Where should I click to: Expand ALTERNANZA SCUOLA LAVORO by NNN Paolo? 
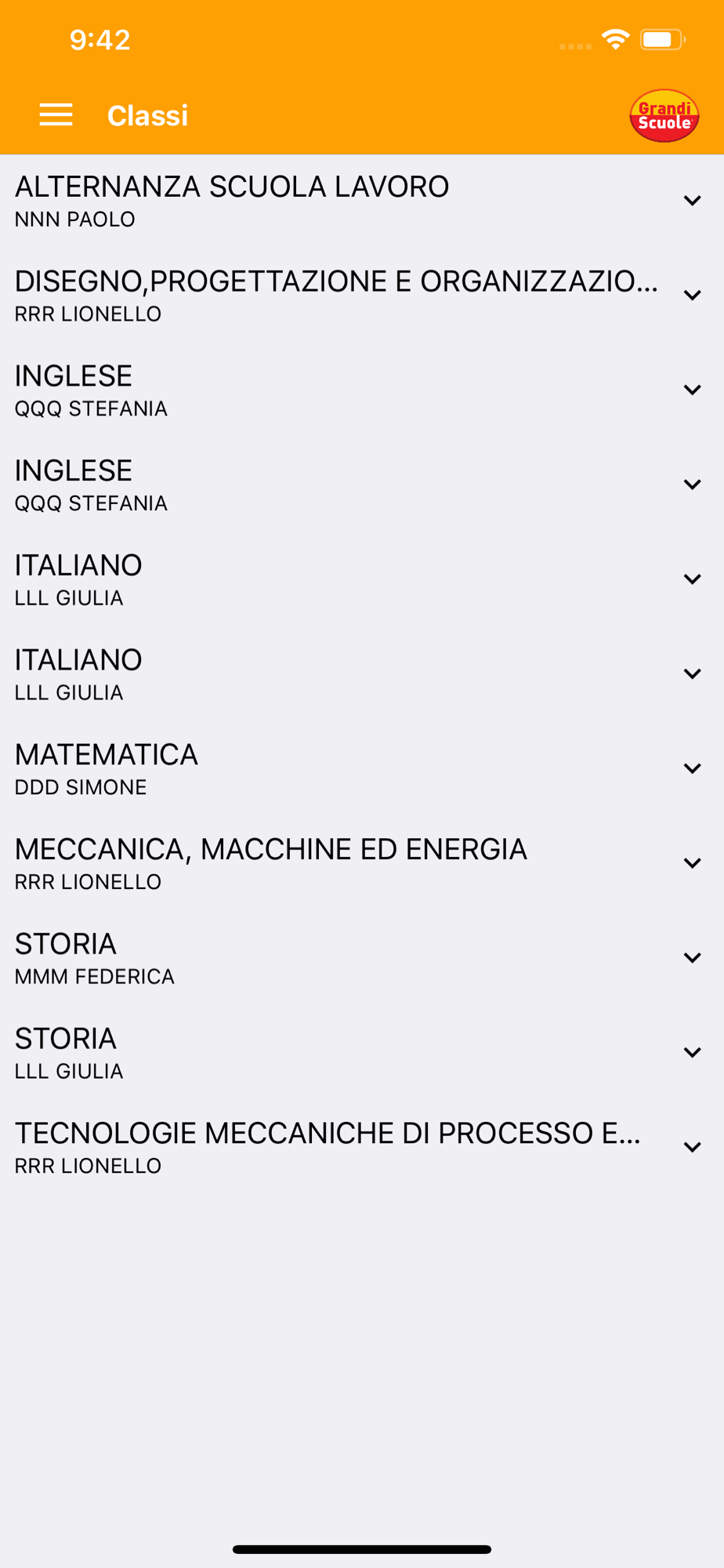(362, 201)
